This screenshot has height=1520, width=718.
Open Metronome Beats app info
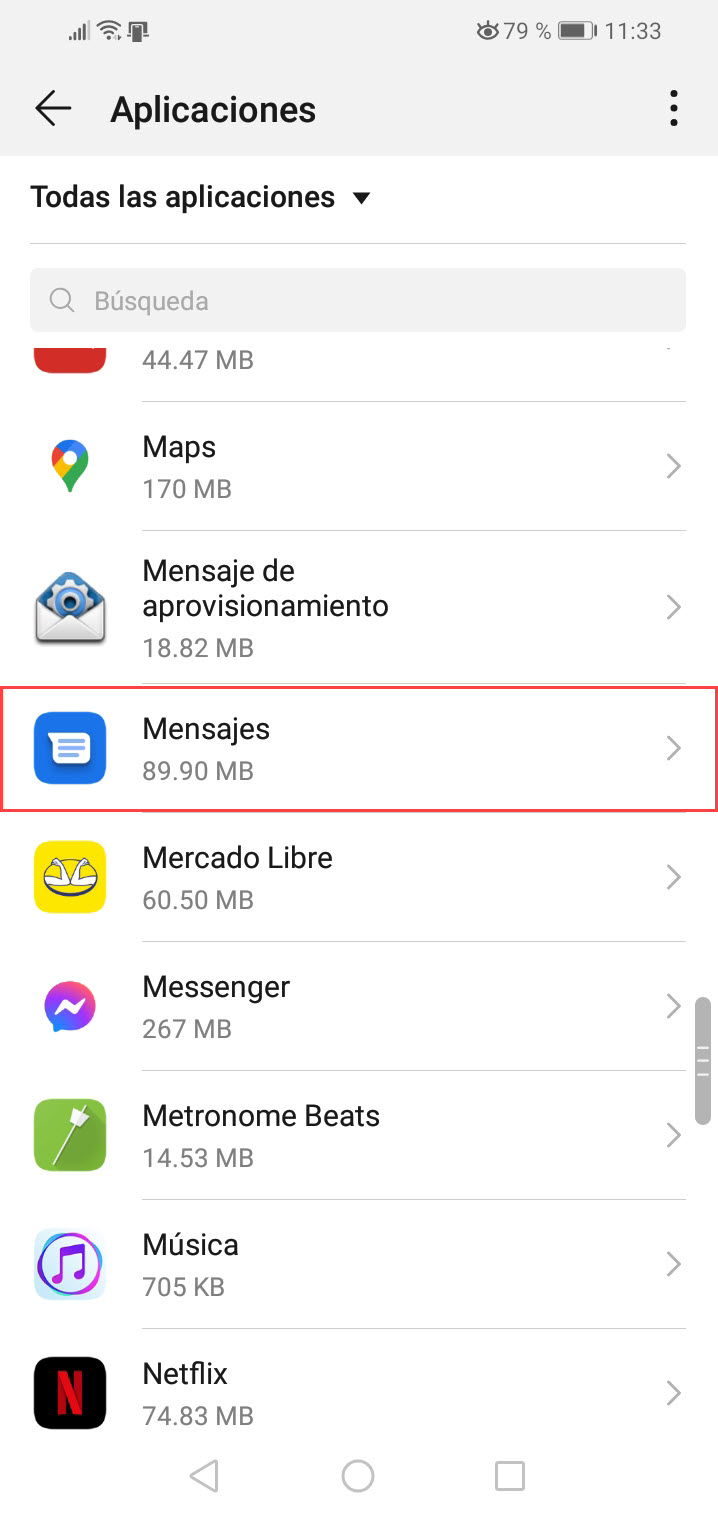click(x=360, y=1135)
